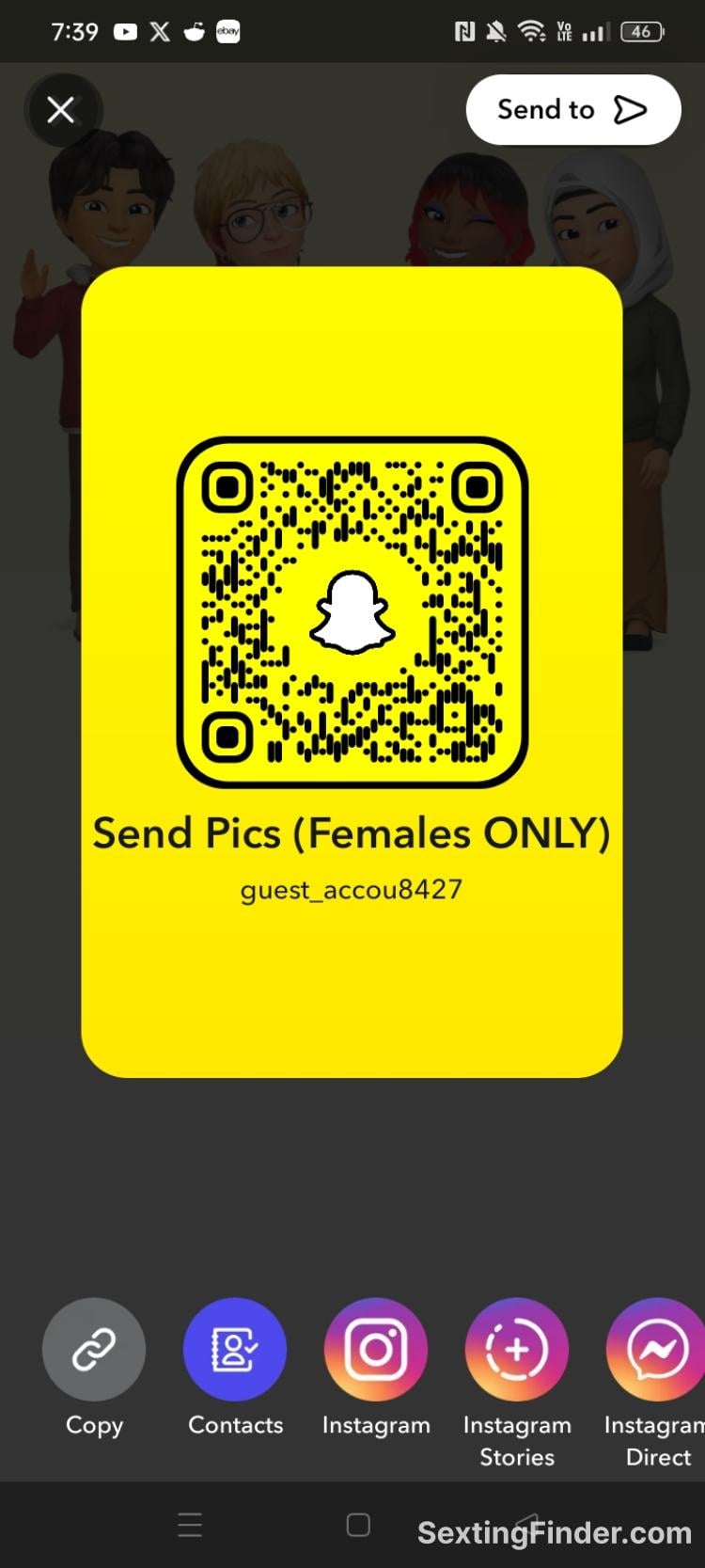The height and width of the screenshot is (1568, 705).
Task: Tap the Send to button
Action: tap(573, 110)
